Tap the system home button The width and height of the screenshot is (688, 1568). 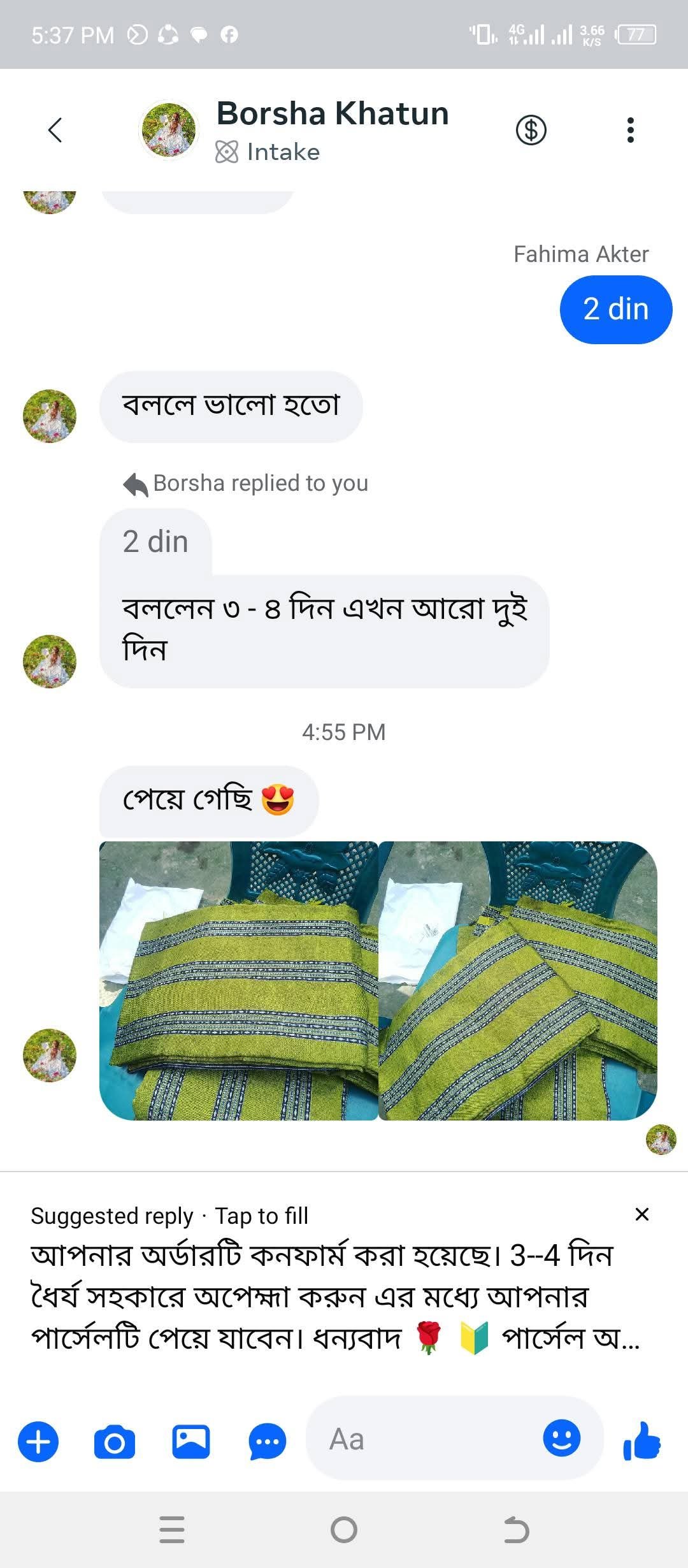click(x=344, y=1530)
